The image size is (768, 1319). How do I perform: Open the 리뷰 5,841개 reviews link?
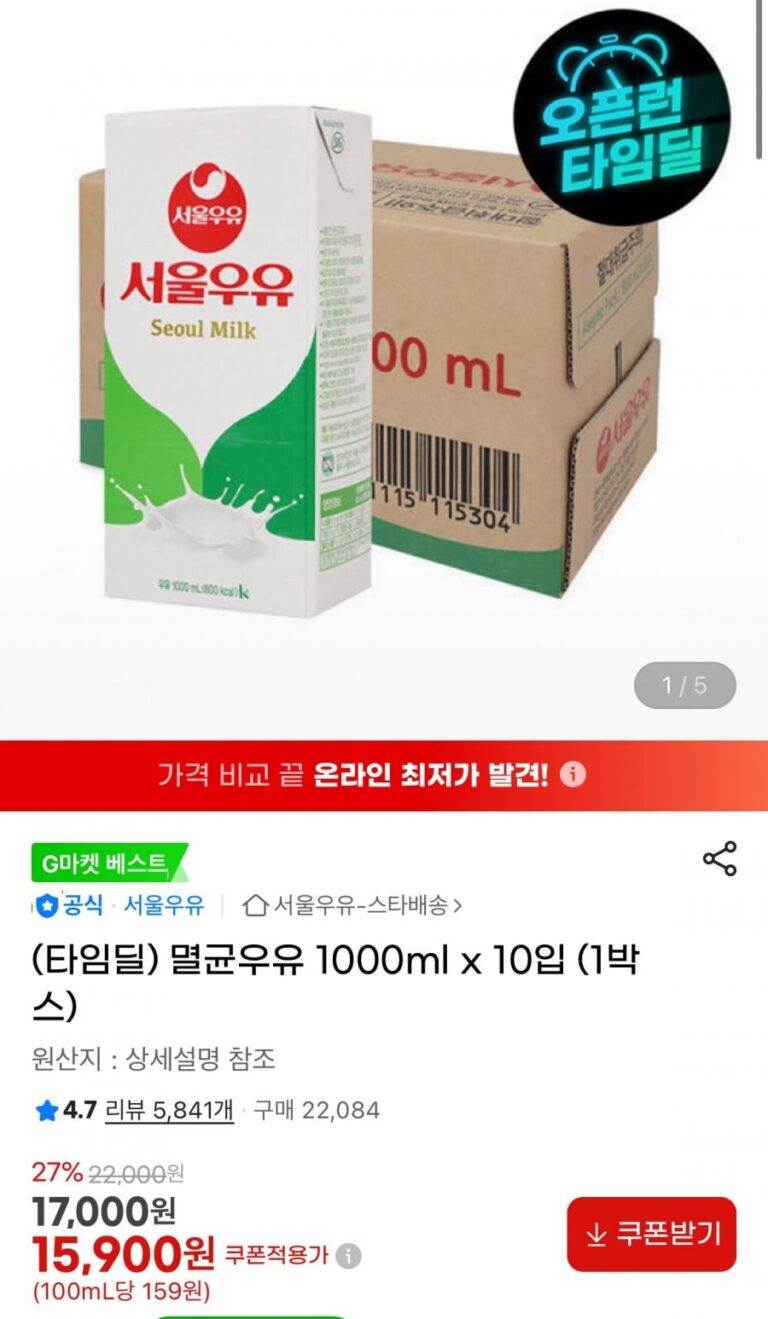(169, 1110)
